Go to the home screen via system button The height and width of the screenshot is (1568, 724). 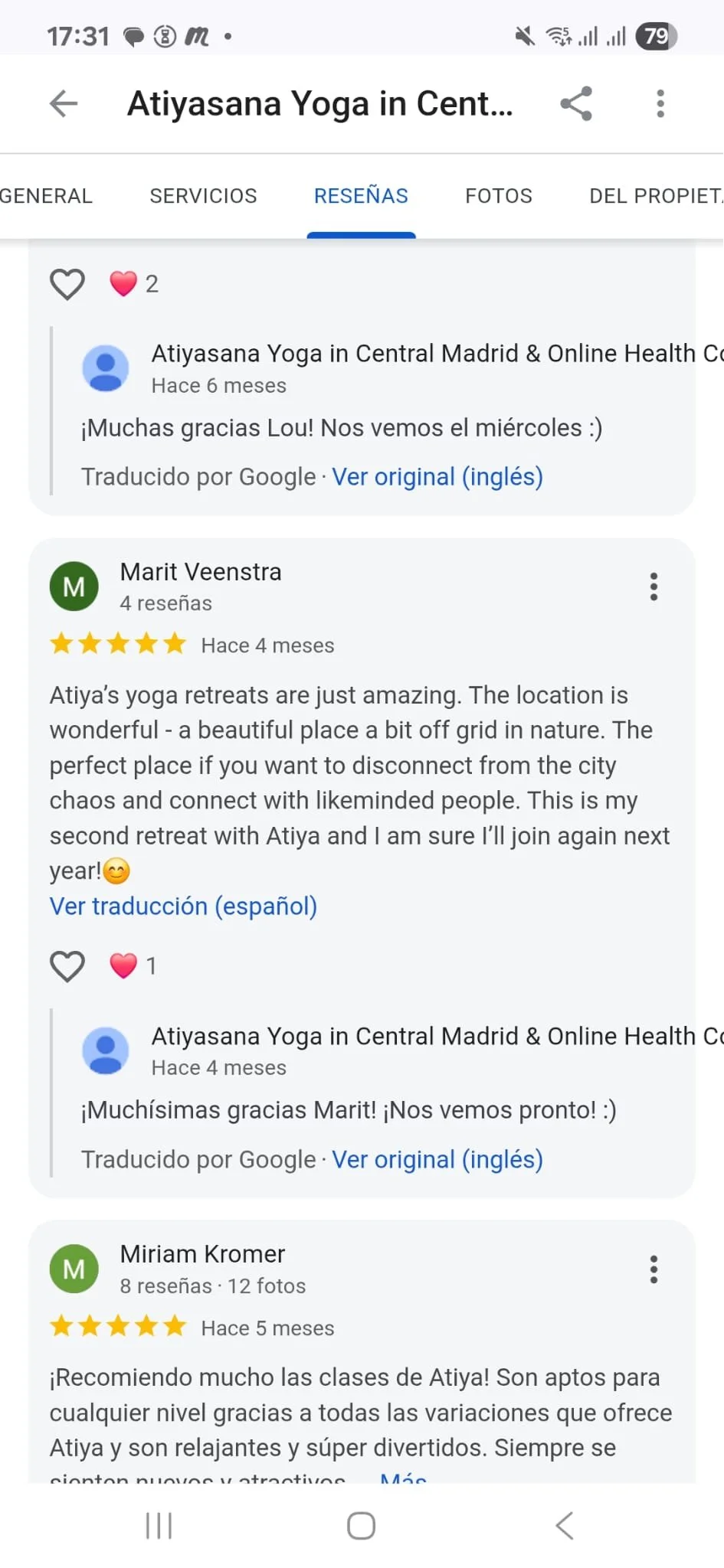point(361,1526)
